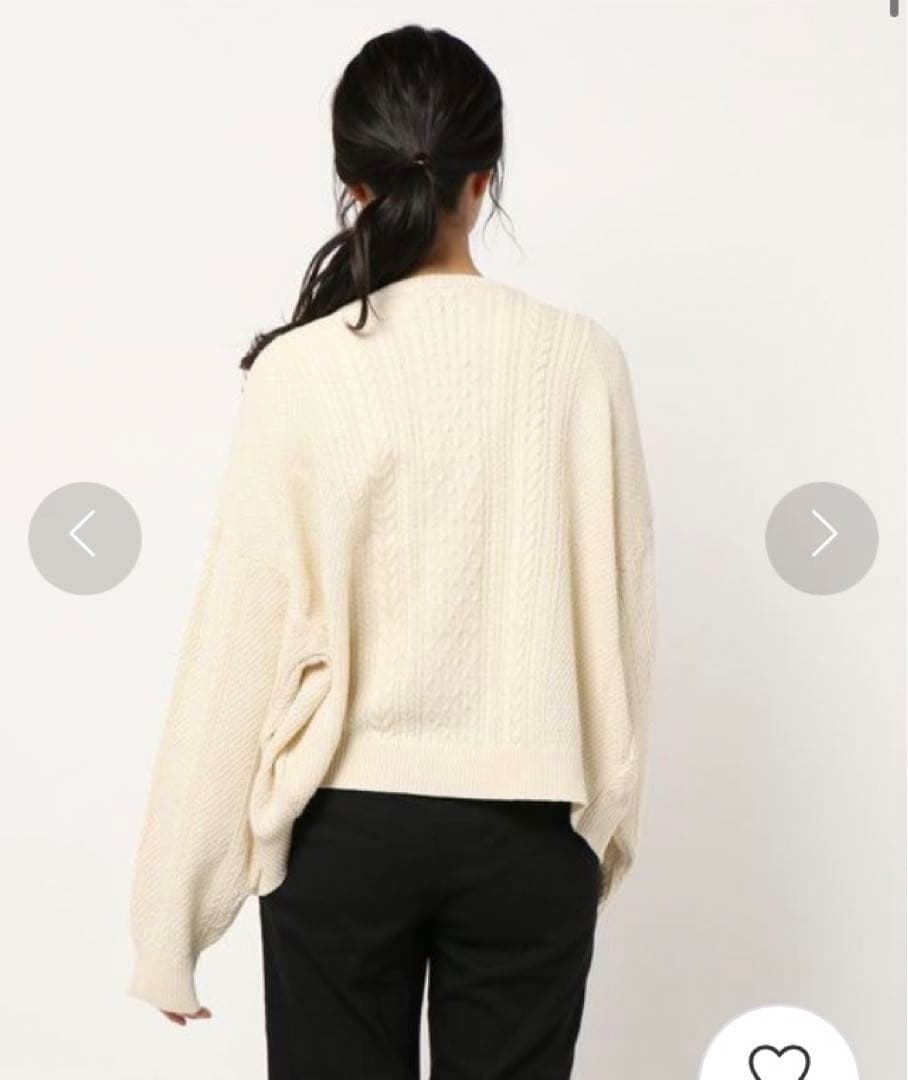Add this sweater to favorites
The width and height of the screenshot is (908, 1080).
(779, 1057)
